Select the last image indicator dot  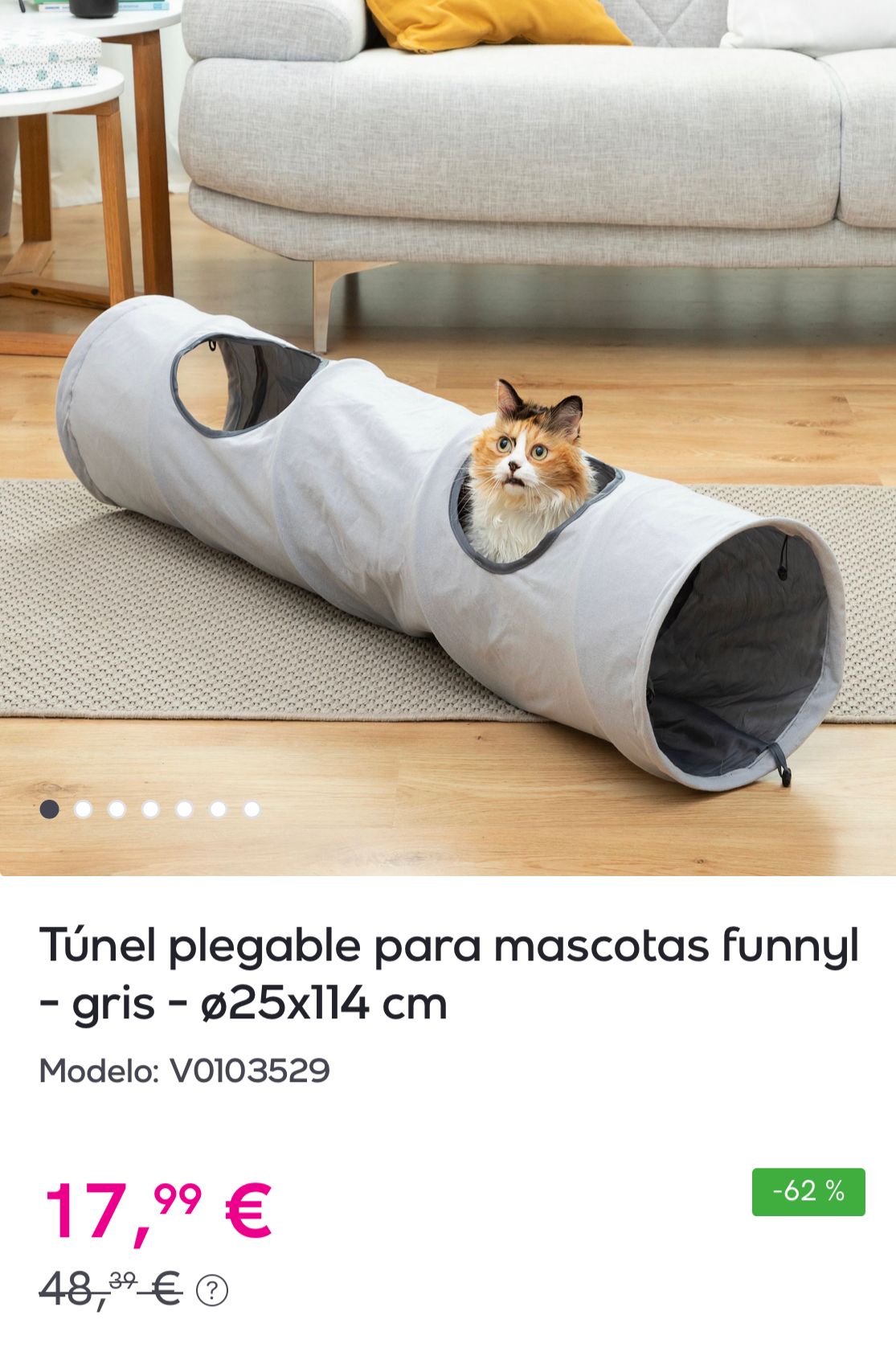pyautogui.click(x=252, y=809)
